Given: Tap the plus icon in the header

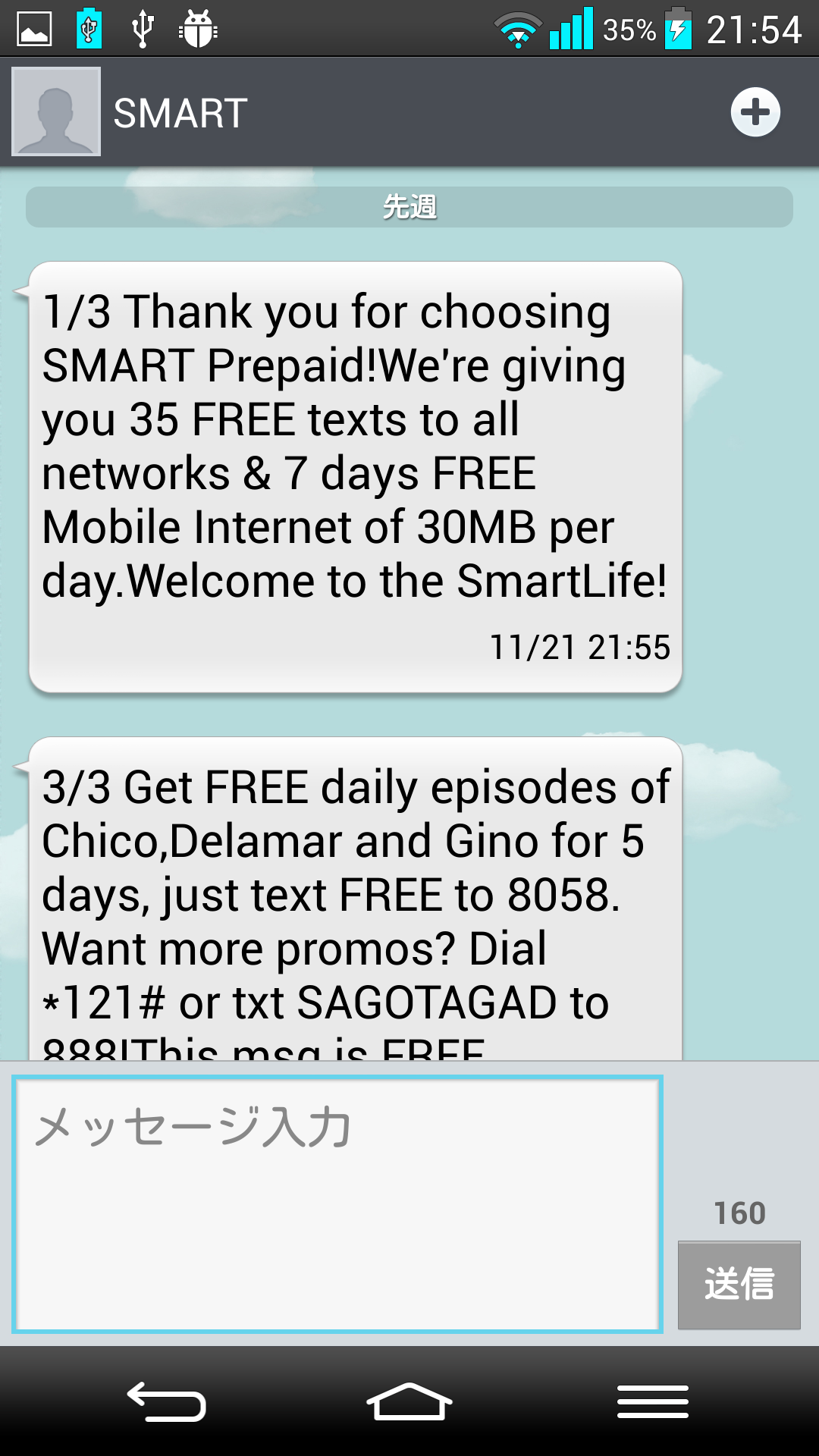Looking at the screenshot, I should click(755, 112).
